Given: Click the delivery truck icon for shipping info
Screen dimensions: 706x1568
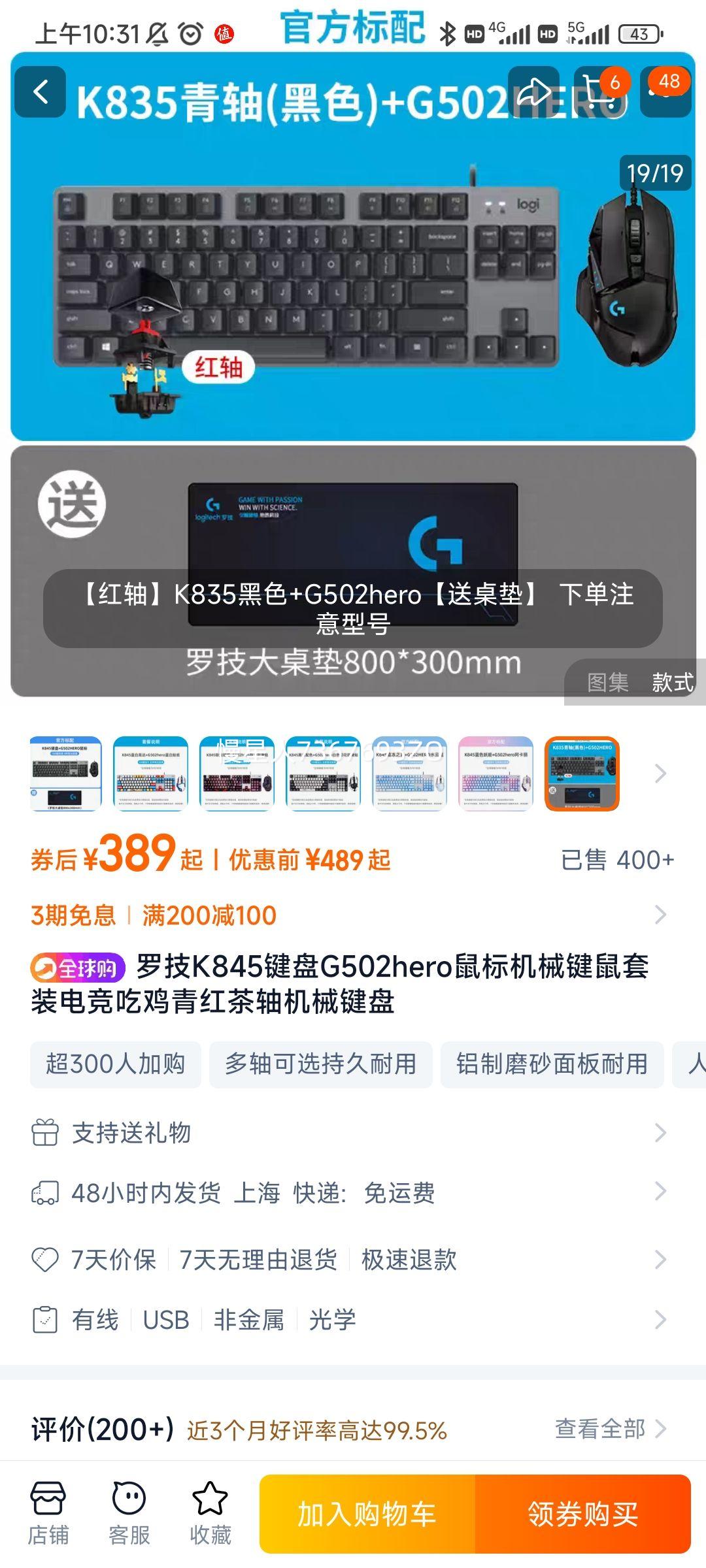Looking at the screenshot, I should pos(44,1193).
